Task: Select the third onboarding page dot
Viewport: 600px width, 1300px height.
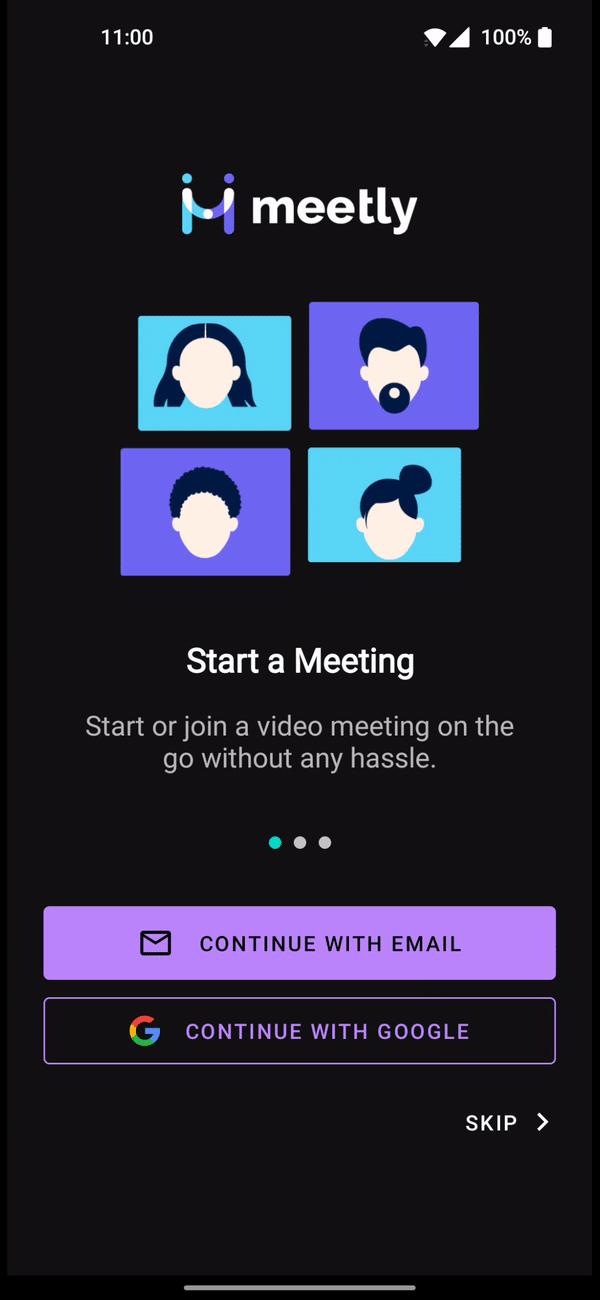Action: click(x=325, y=843)
